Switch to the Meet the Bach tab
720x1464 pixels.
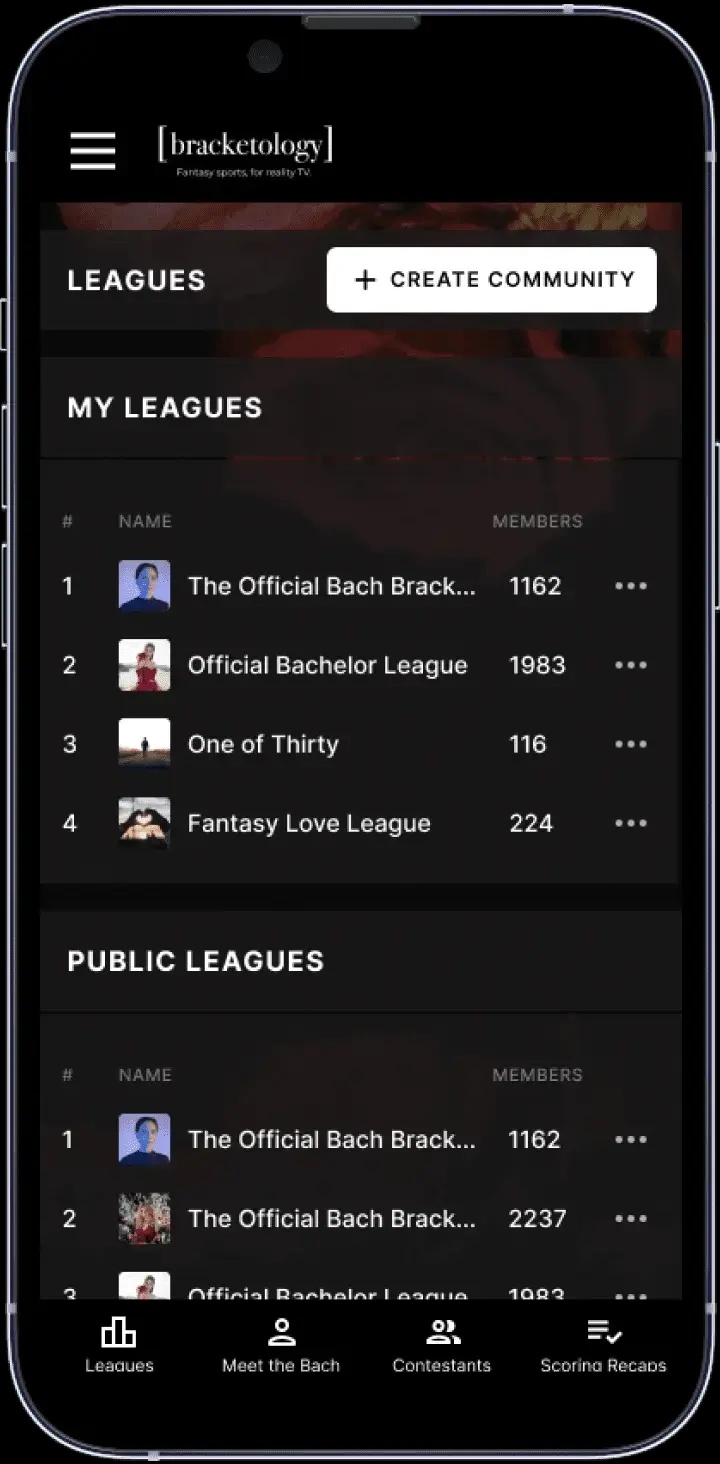[281, 1345]
